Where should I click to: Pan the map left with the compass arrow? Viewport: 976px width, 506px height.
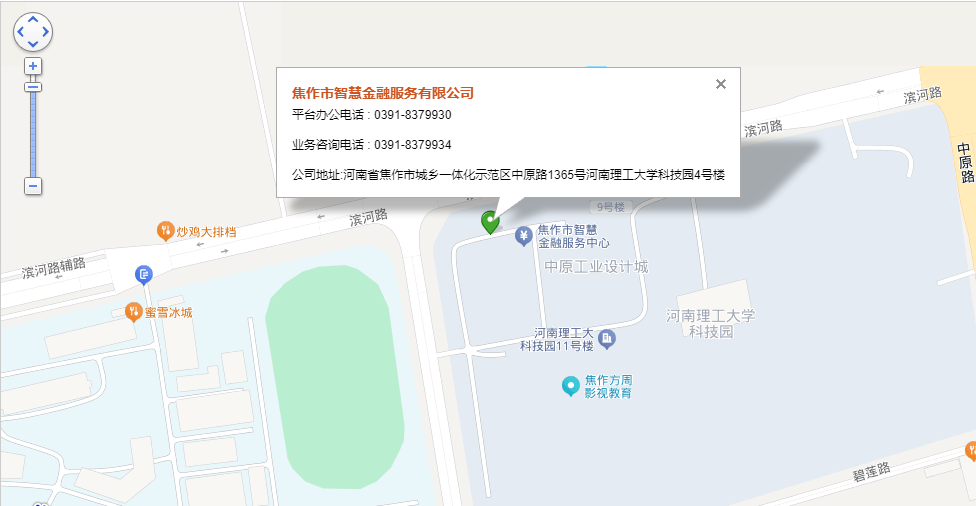point(20,32)
